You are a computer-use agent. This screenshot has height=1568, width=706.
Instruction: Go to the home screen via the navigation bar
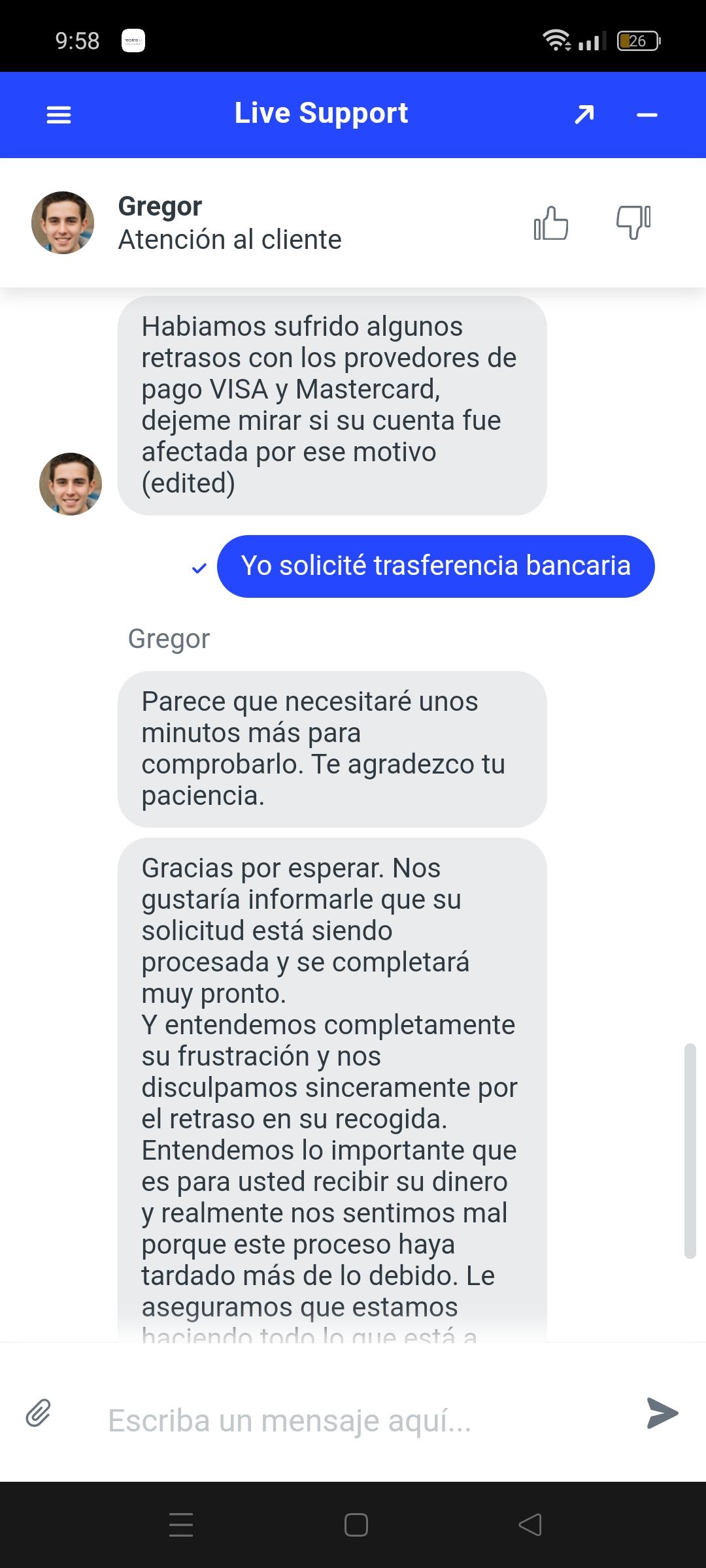(356, 1525)
